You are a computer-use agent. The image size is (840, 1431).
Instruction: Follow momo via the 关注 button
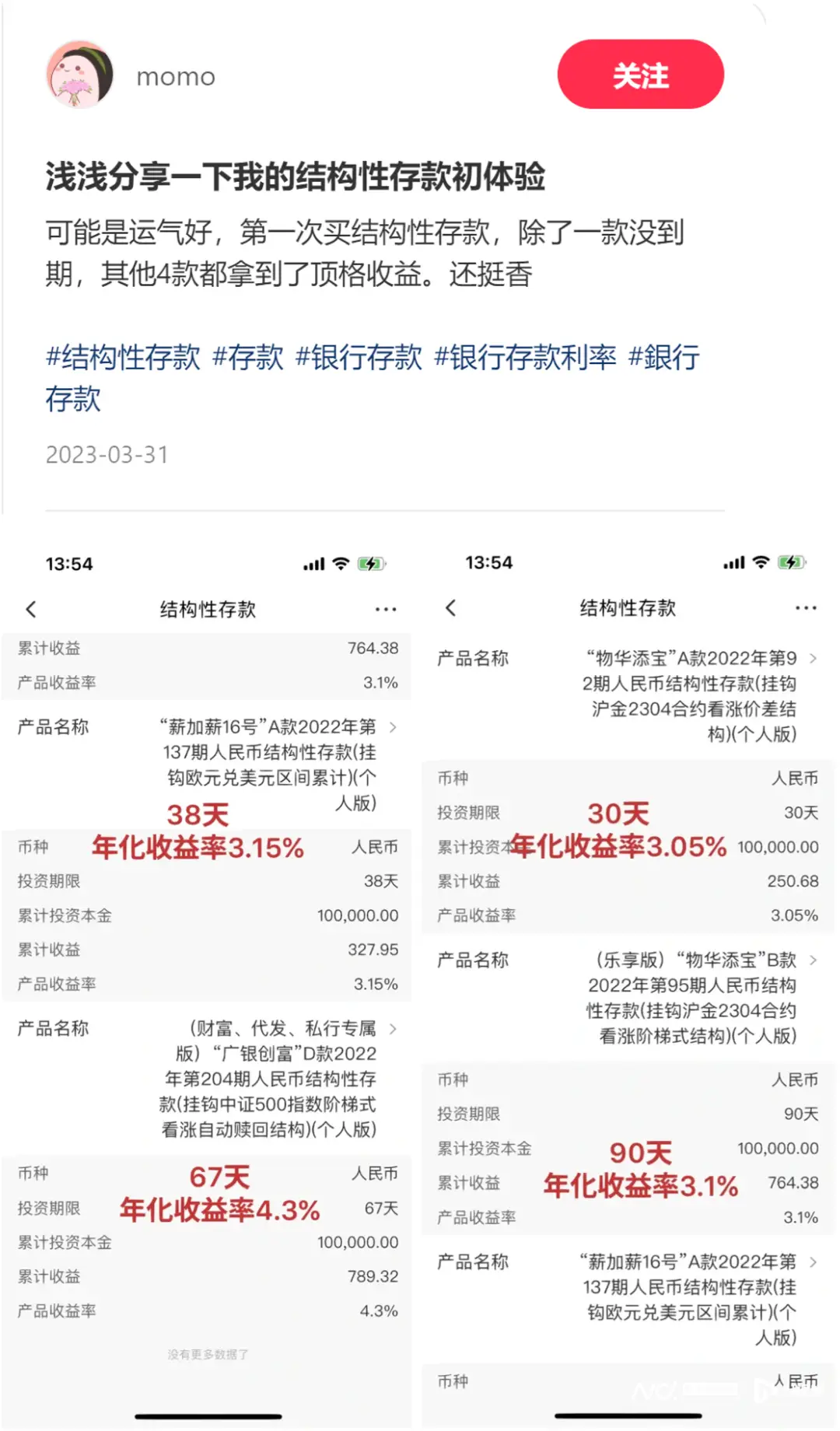[639, 74]
